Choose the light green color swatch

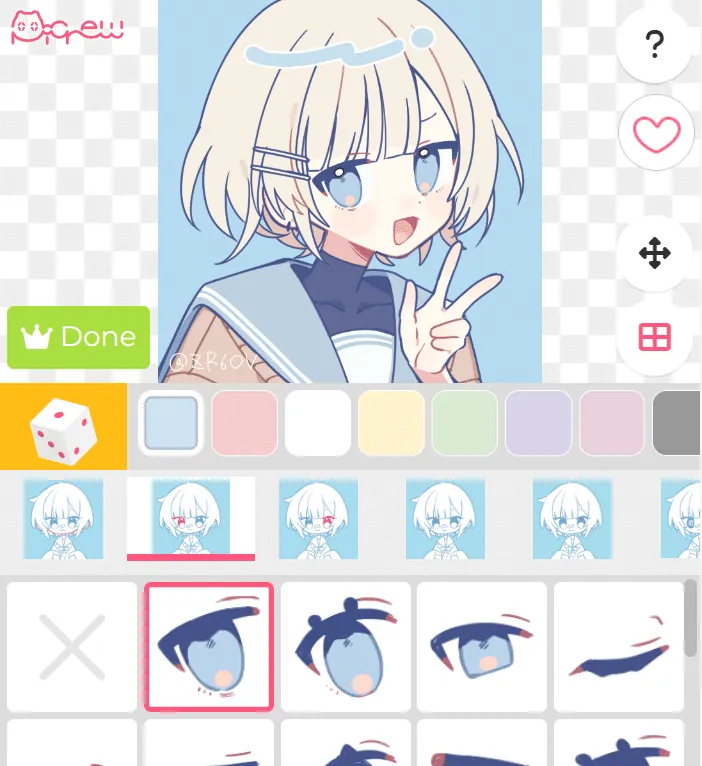(465, 423)
